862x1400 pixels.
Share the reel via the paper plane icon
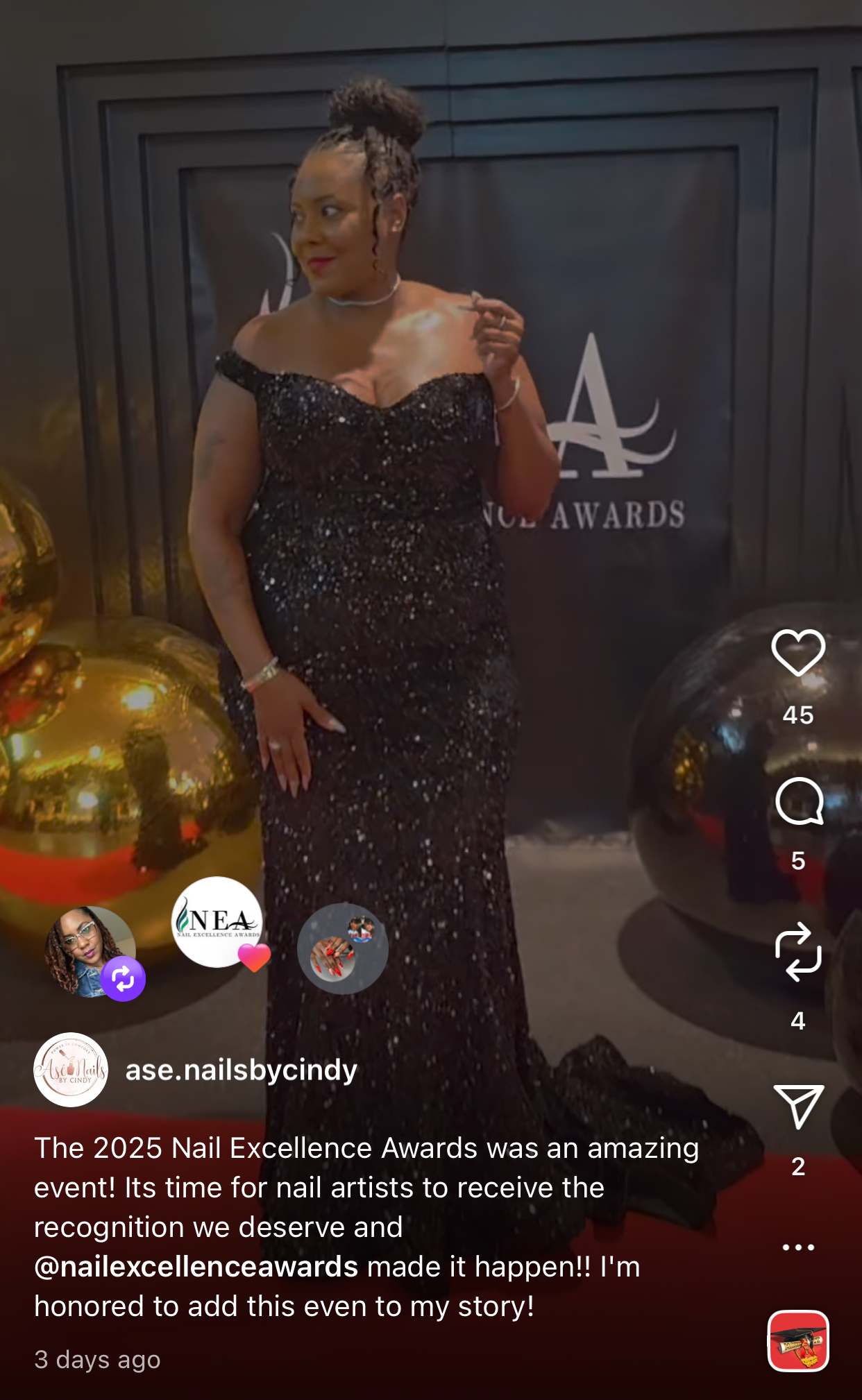click(798, 1107)
